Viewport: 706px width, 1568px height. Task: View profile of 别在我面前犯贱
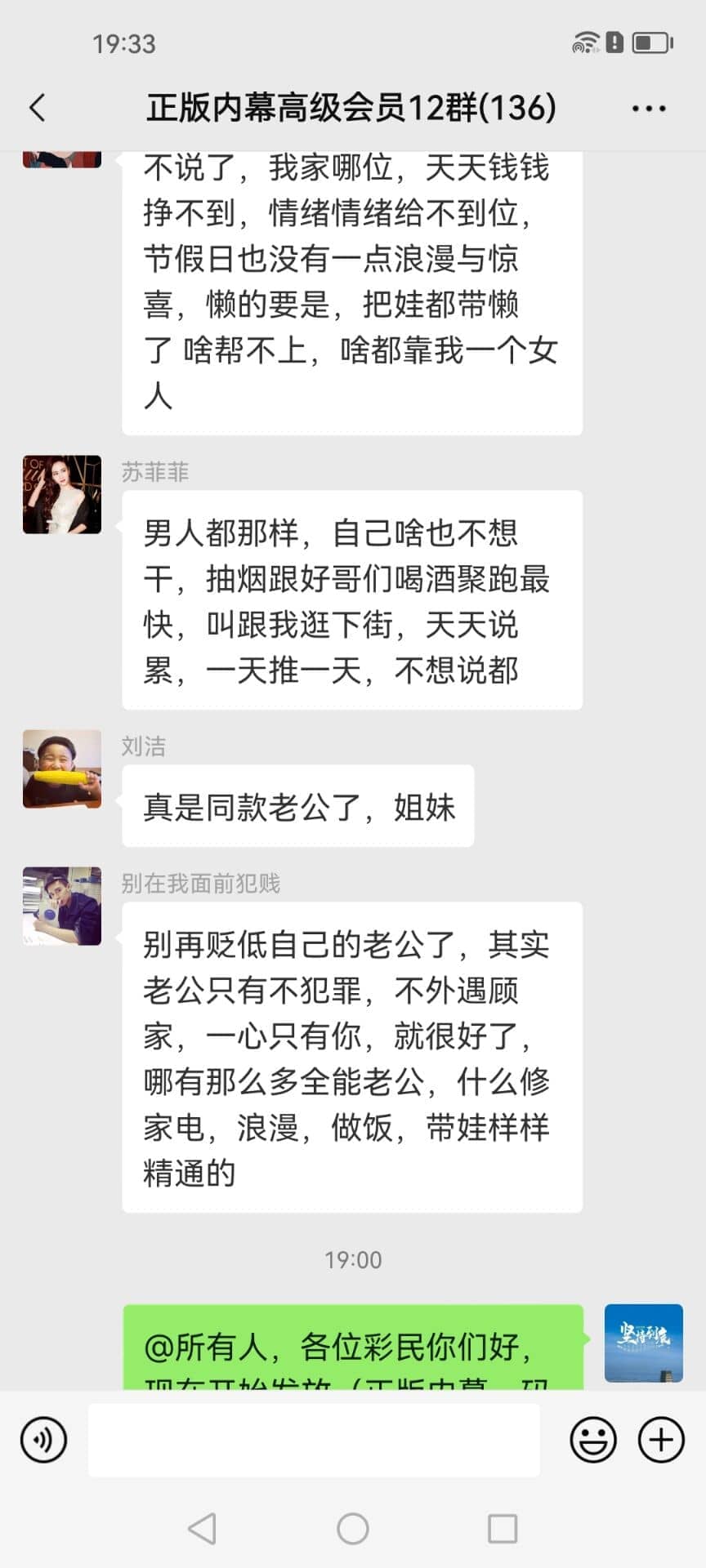(62, 906)
